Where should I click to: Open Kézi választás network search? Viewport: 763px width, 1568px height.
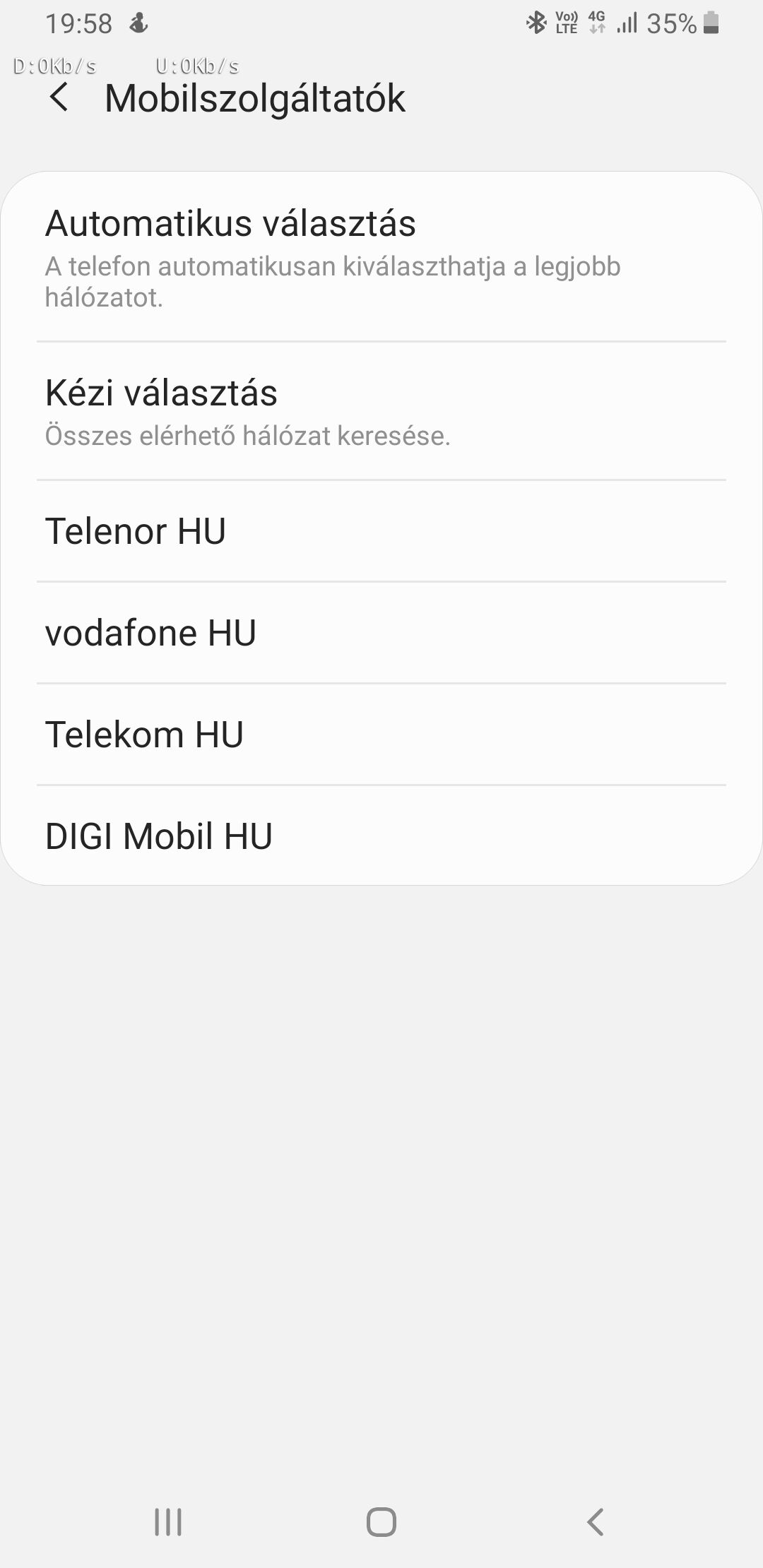point(381,411)
